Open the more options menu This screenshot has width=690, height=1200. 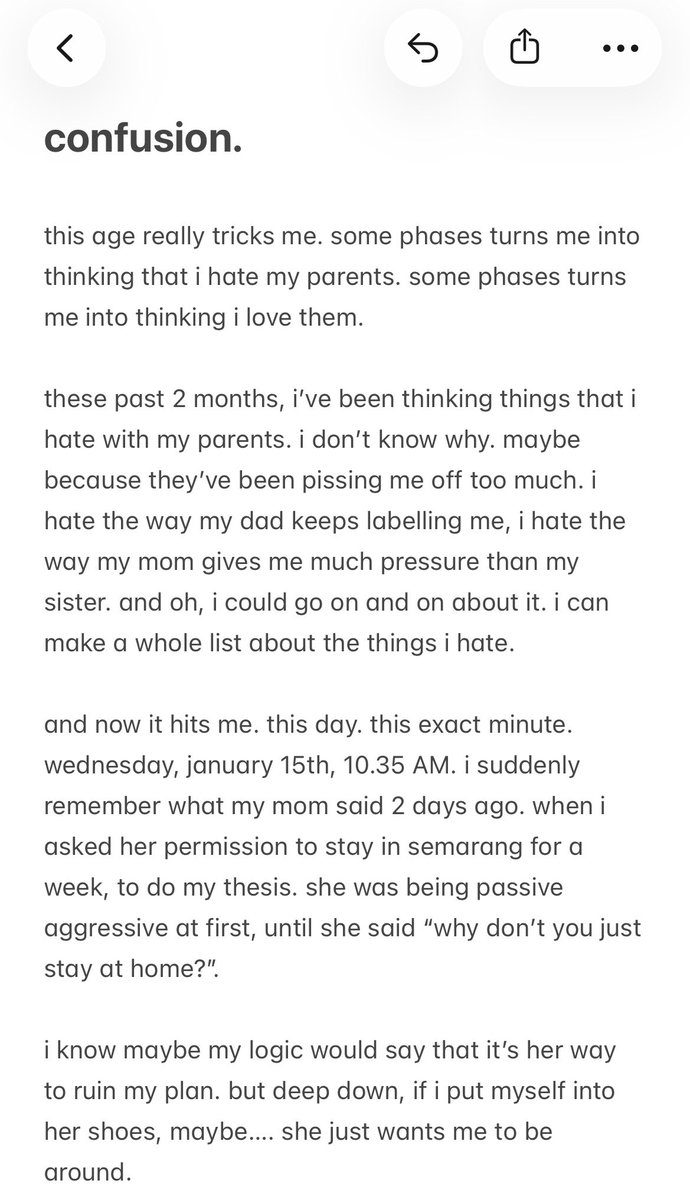(620, 48)
